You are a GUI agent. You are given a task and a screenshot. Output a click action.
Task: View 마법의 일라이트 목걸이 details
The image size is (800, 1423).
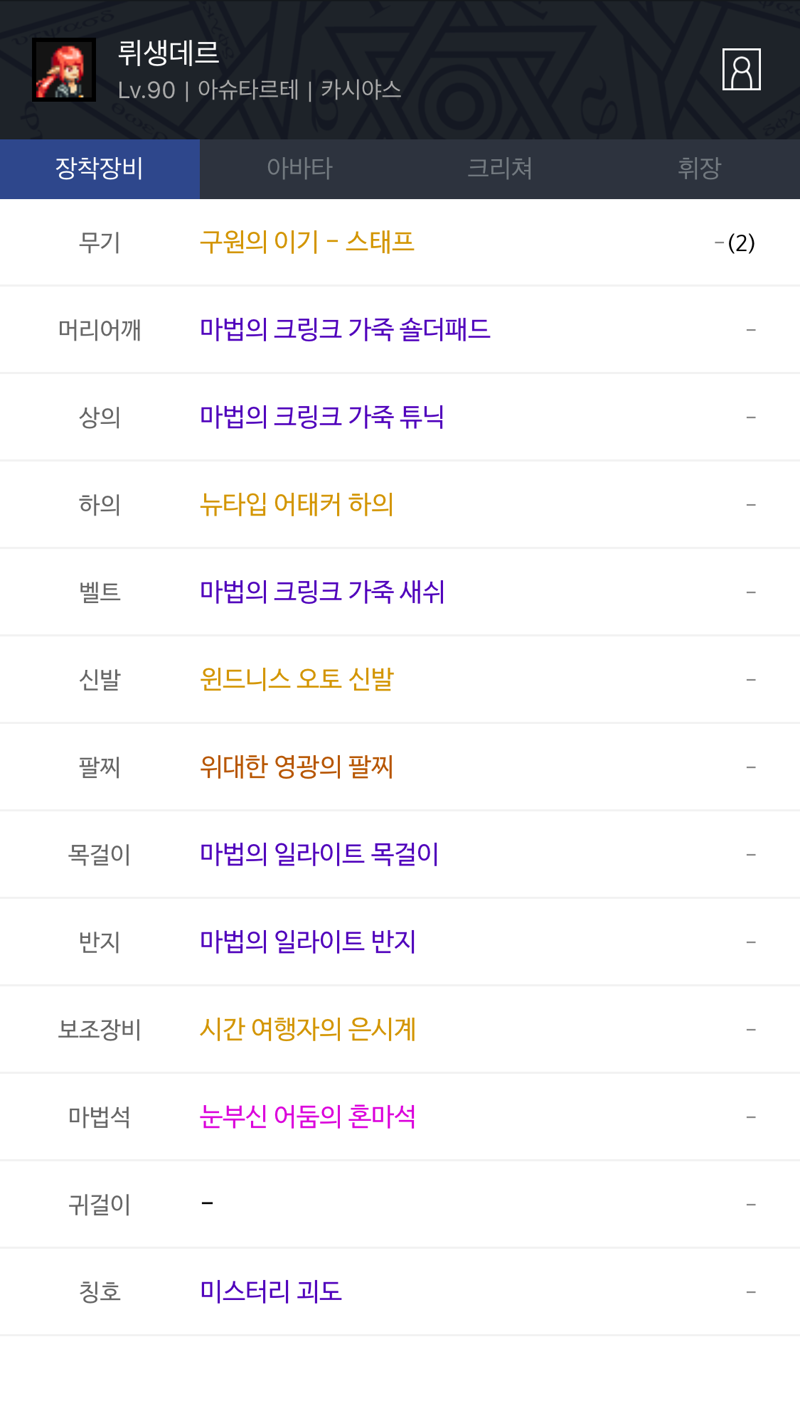(319, 854)
